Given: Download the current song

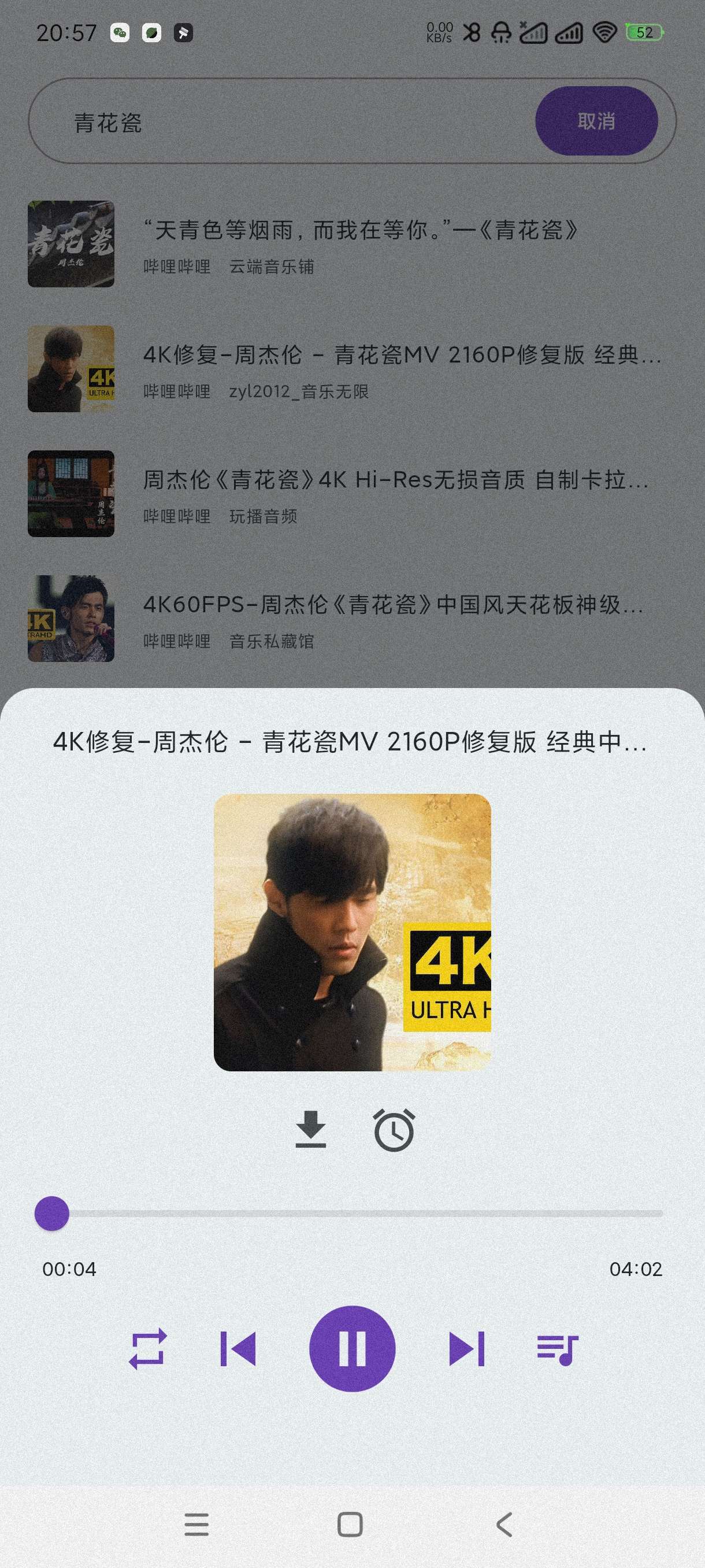Looking at the screenshot, I should pos(311,1129).
